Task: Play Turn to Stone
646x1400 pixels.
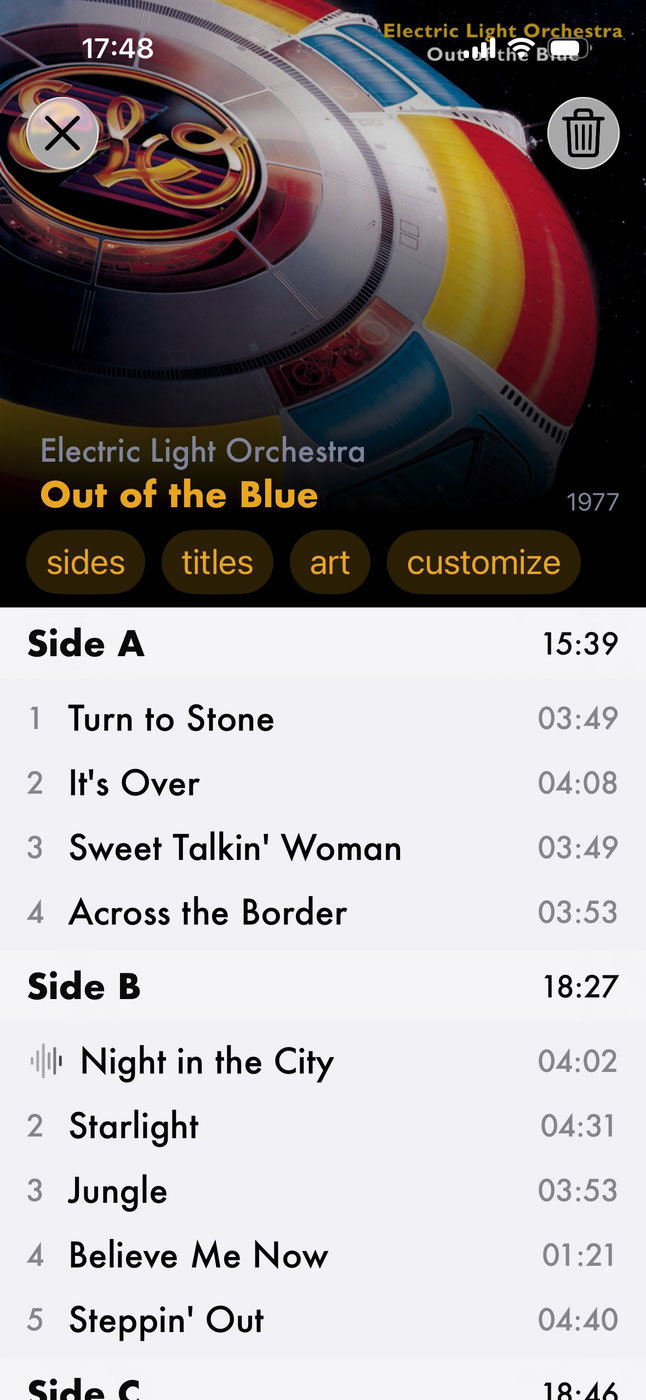Action: pos(171,718)
